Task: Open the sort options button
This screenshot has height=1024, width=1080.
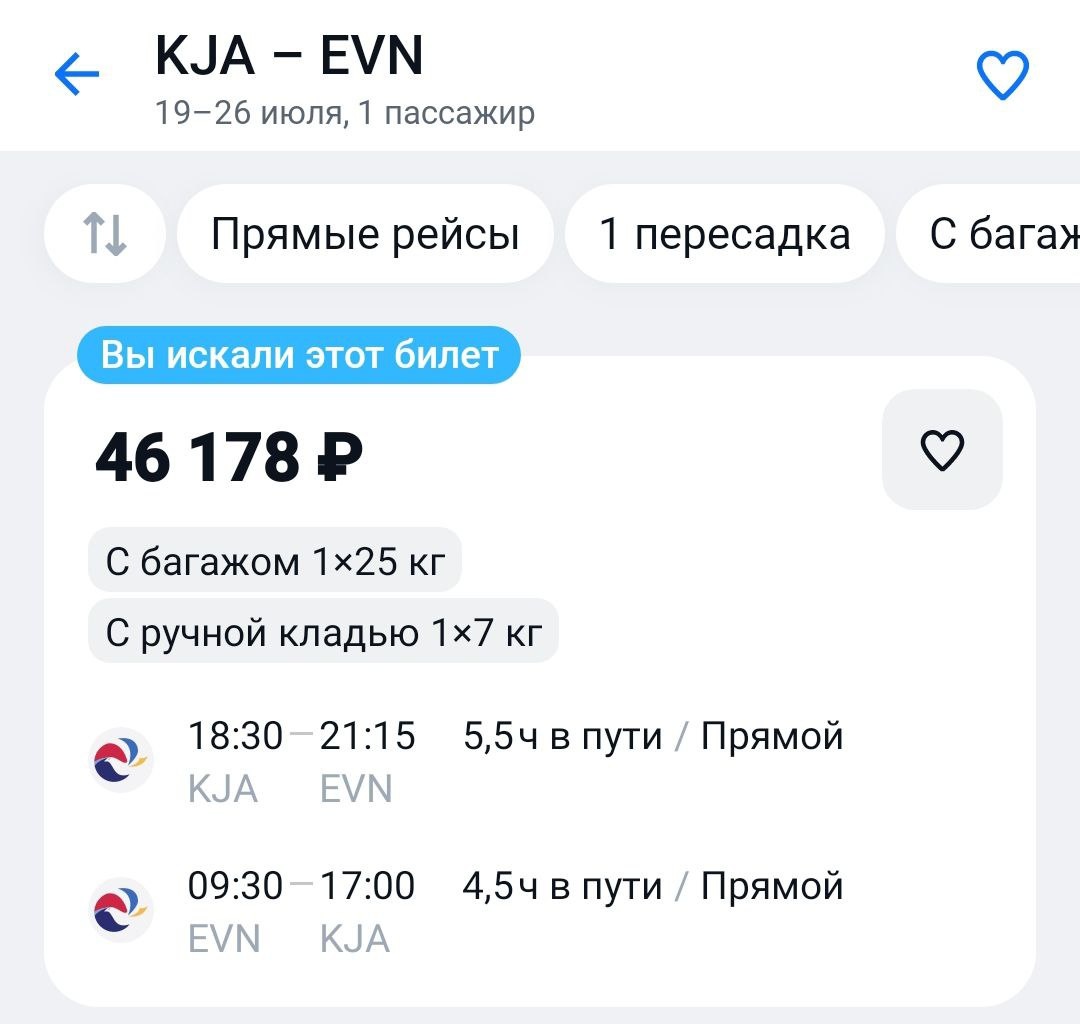Action: click(104, 235)
